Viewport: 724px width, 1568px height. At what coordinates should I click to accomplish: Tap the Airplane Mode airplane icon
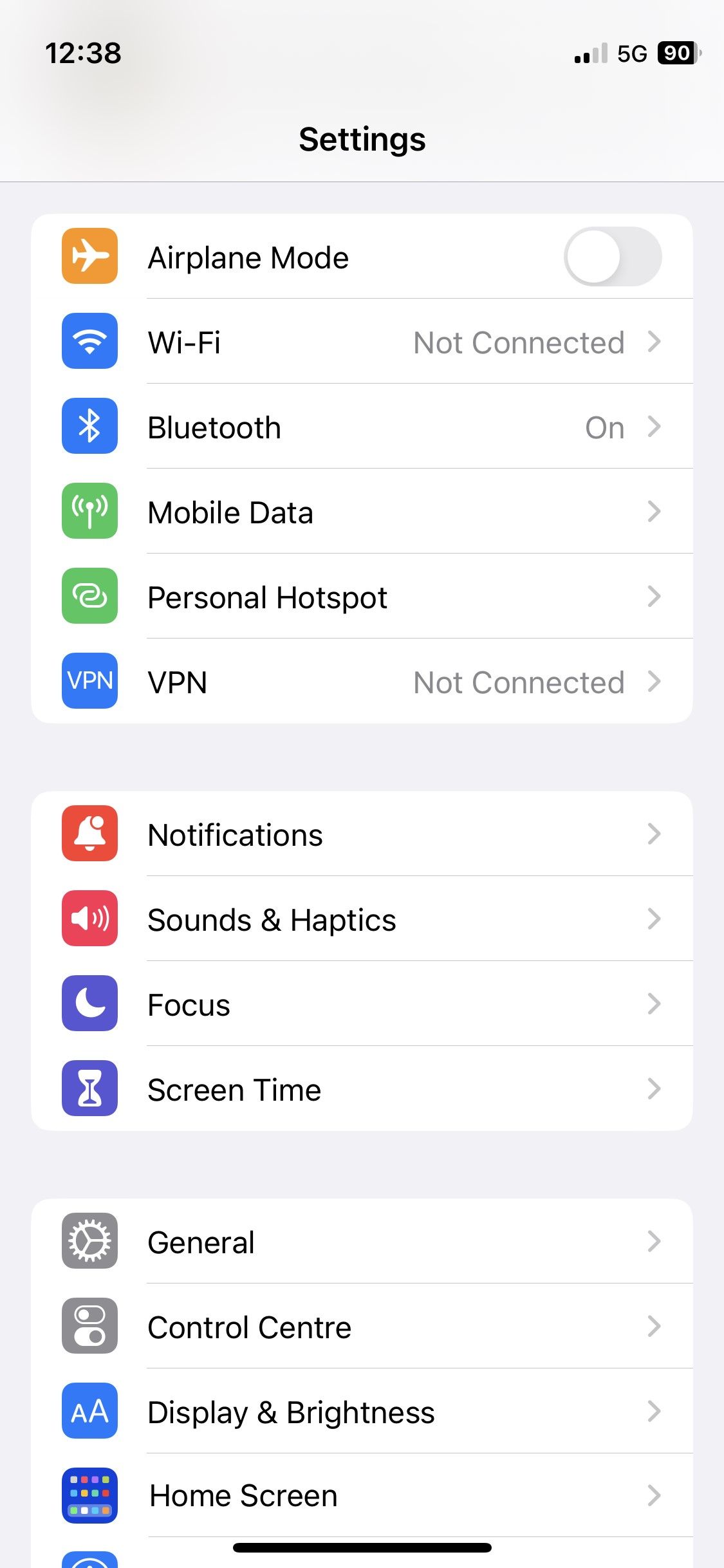[x=89, y=256]
